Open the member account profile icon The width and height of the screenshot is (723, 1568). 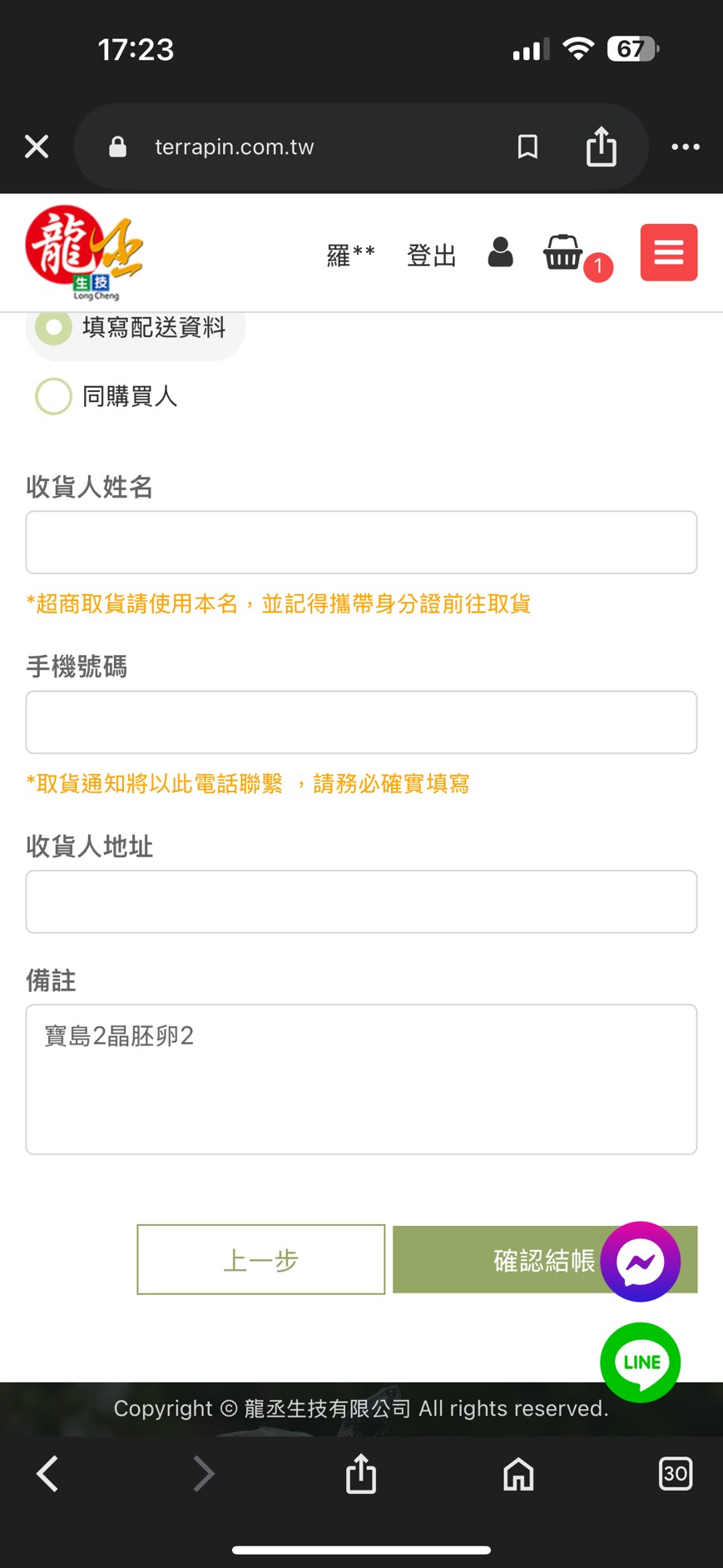pos(500,252)
